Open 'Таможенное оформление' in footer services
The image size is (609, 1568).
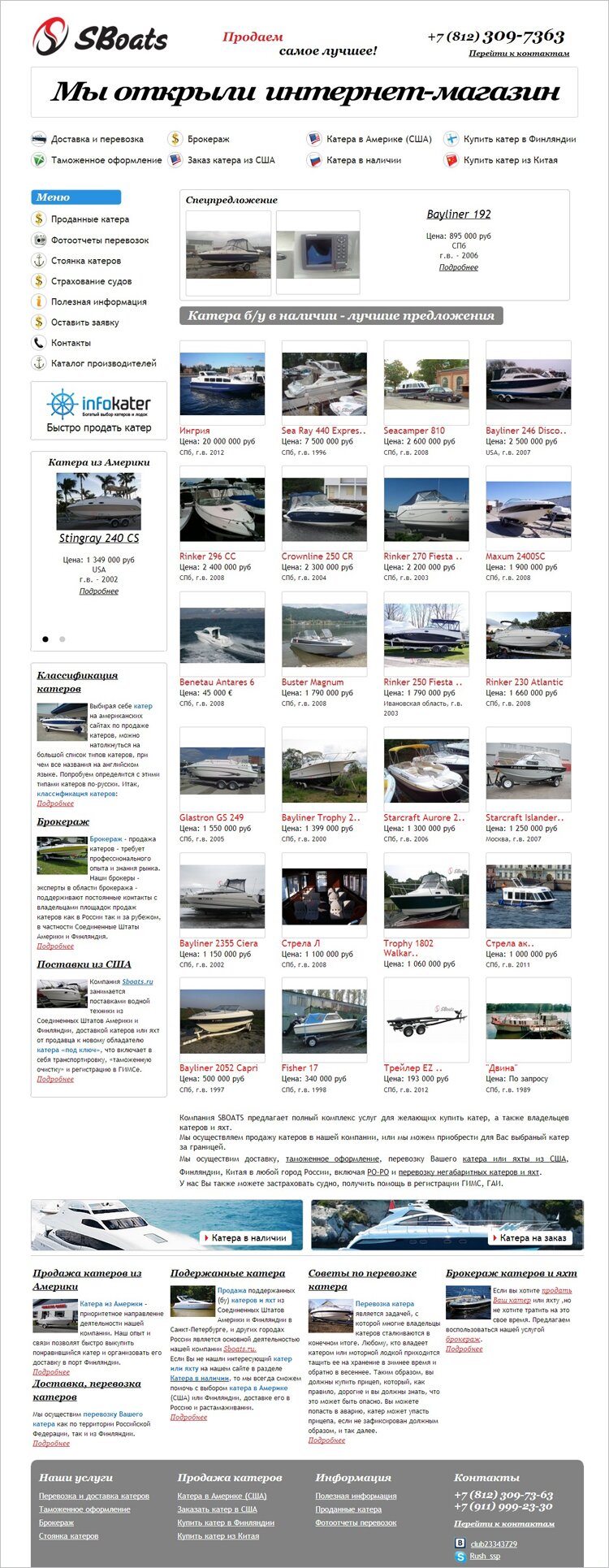pyautogui.click(x=84, y=1510)
